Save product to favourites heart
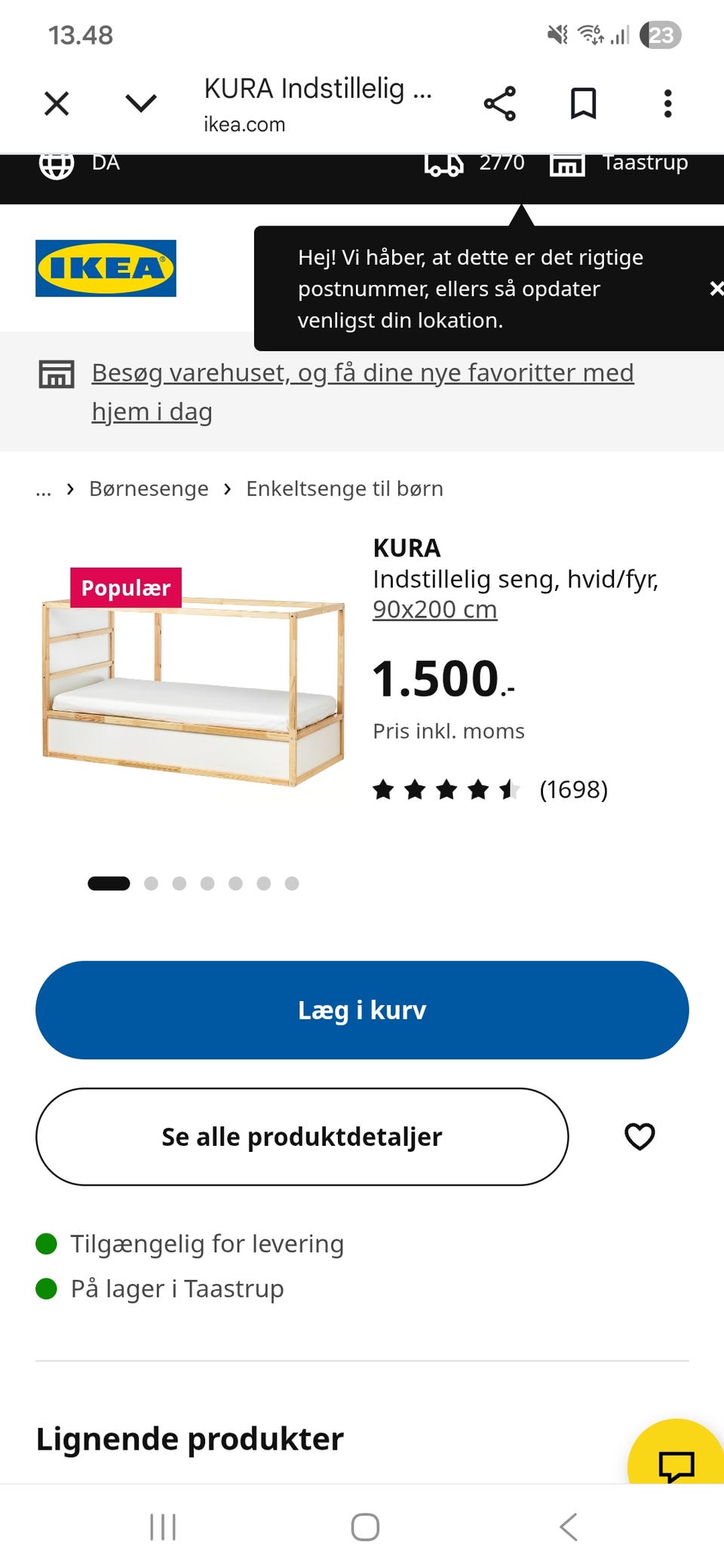 tap(640, 1136)
